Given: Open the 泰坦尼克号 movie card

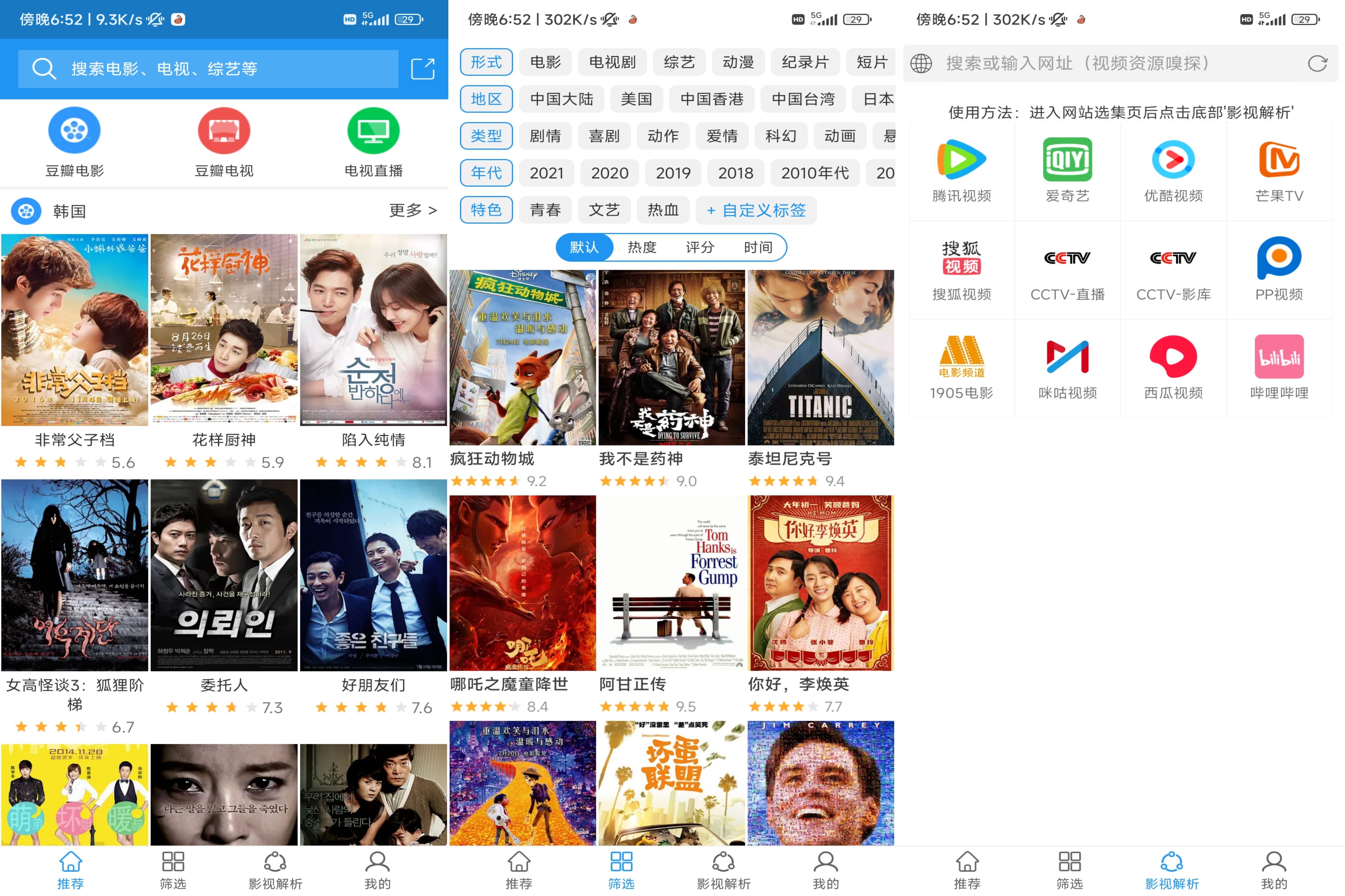Looking at the screenshot, I should pos(820,366).
